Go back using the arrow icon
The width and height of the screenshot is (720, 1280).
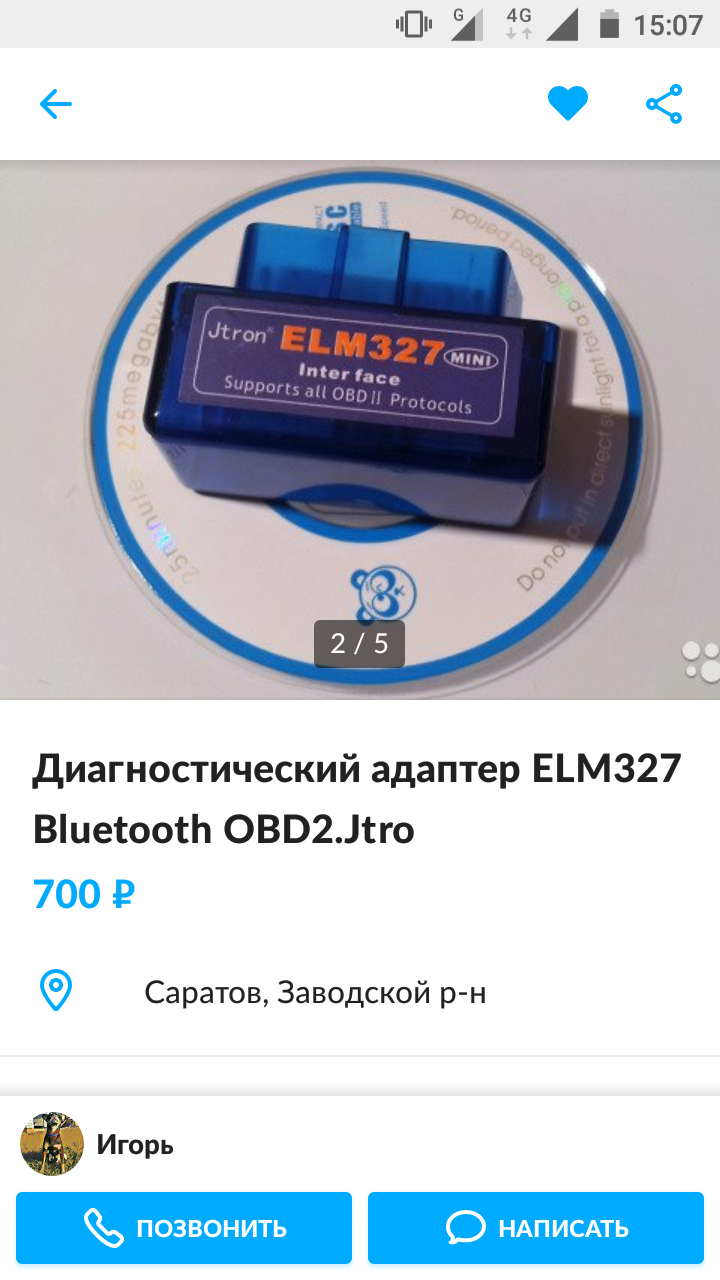56,104
